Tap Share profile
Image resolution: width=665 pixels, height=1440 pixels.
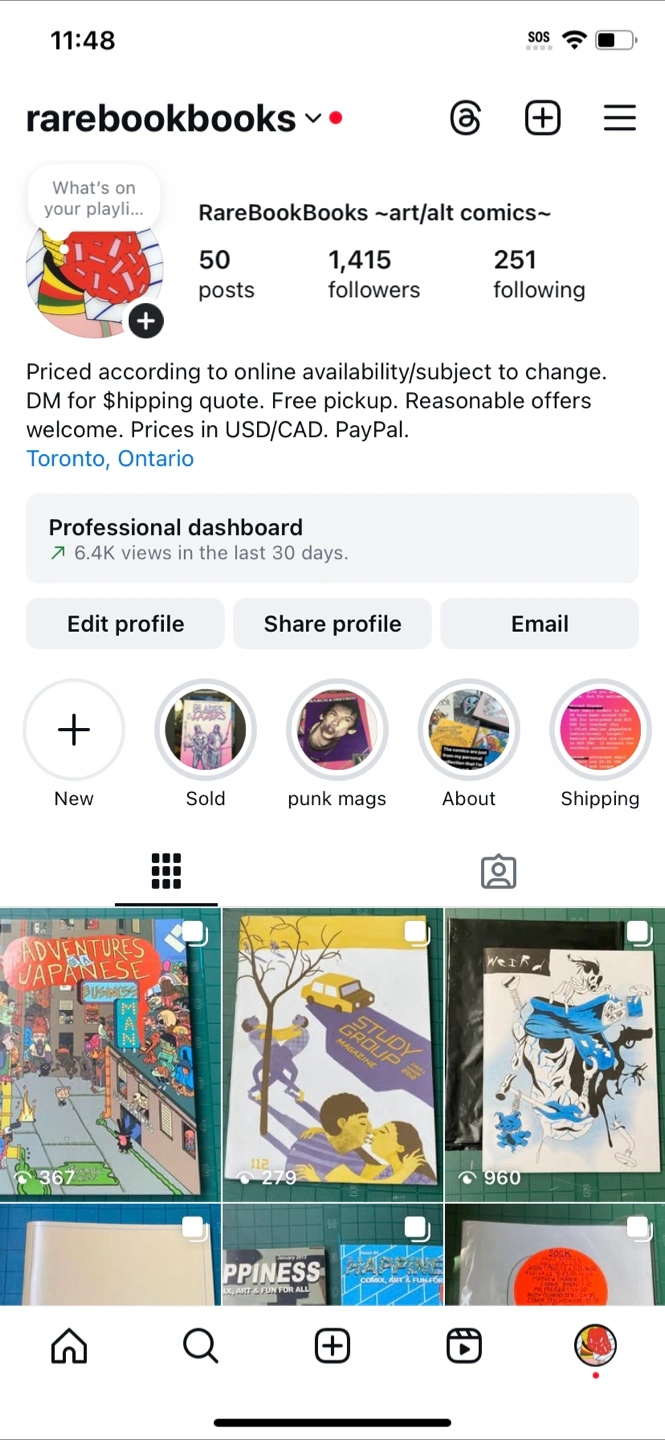pyautogui.click(x=332, y=623)
